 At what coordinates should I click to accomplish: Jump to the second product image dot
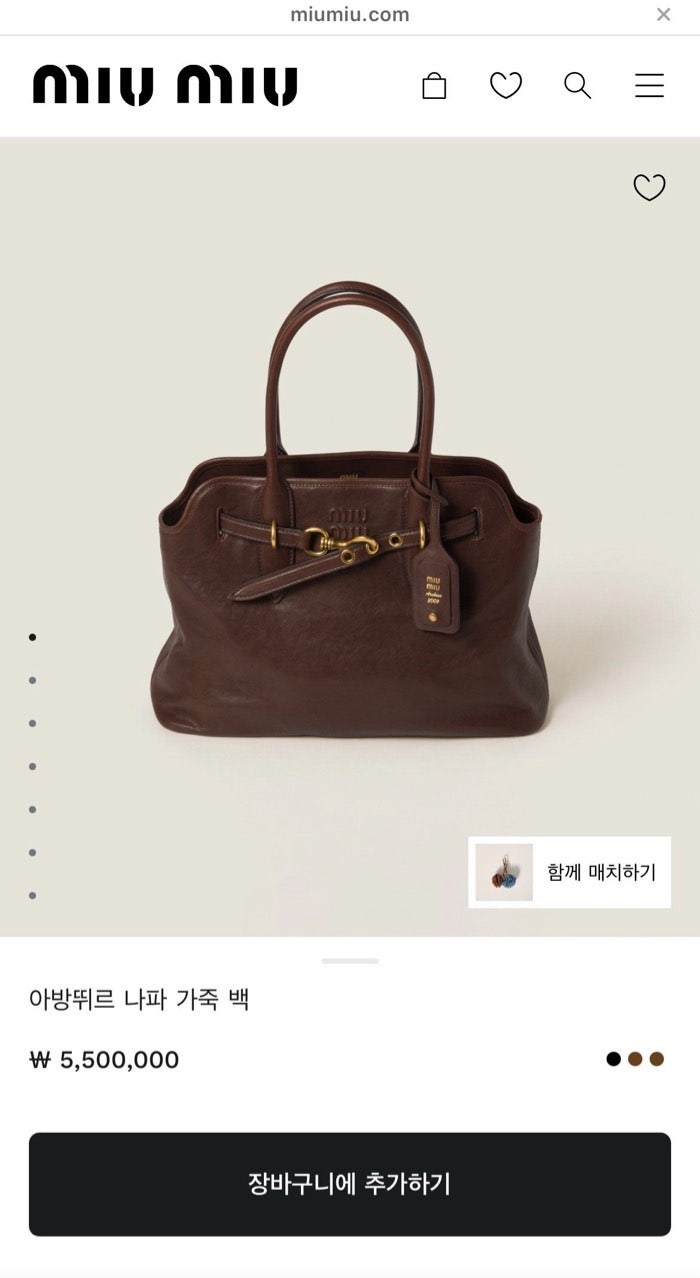coord(32,680)
